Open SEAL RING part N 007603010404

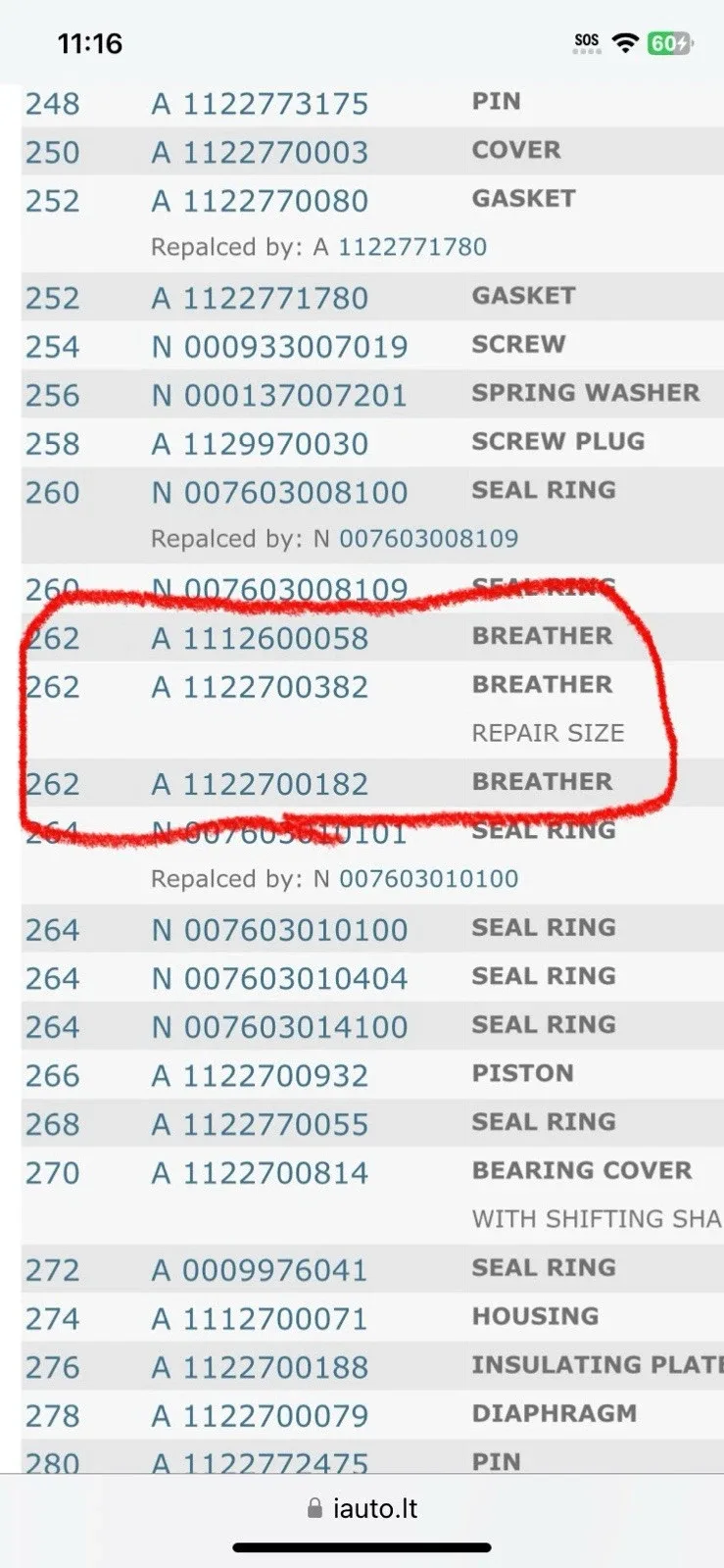point(279,979)
